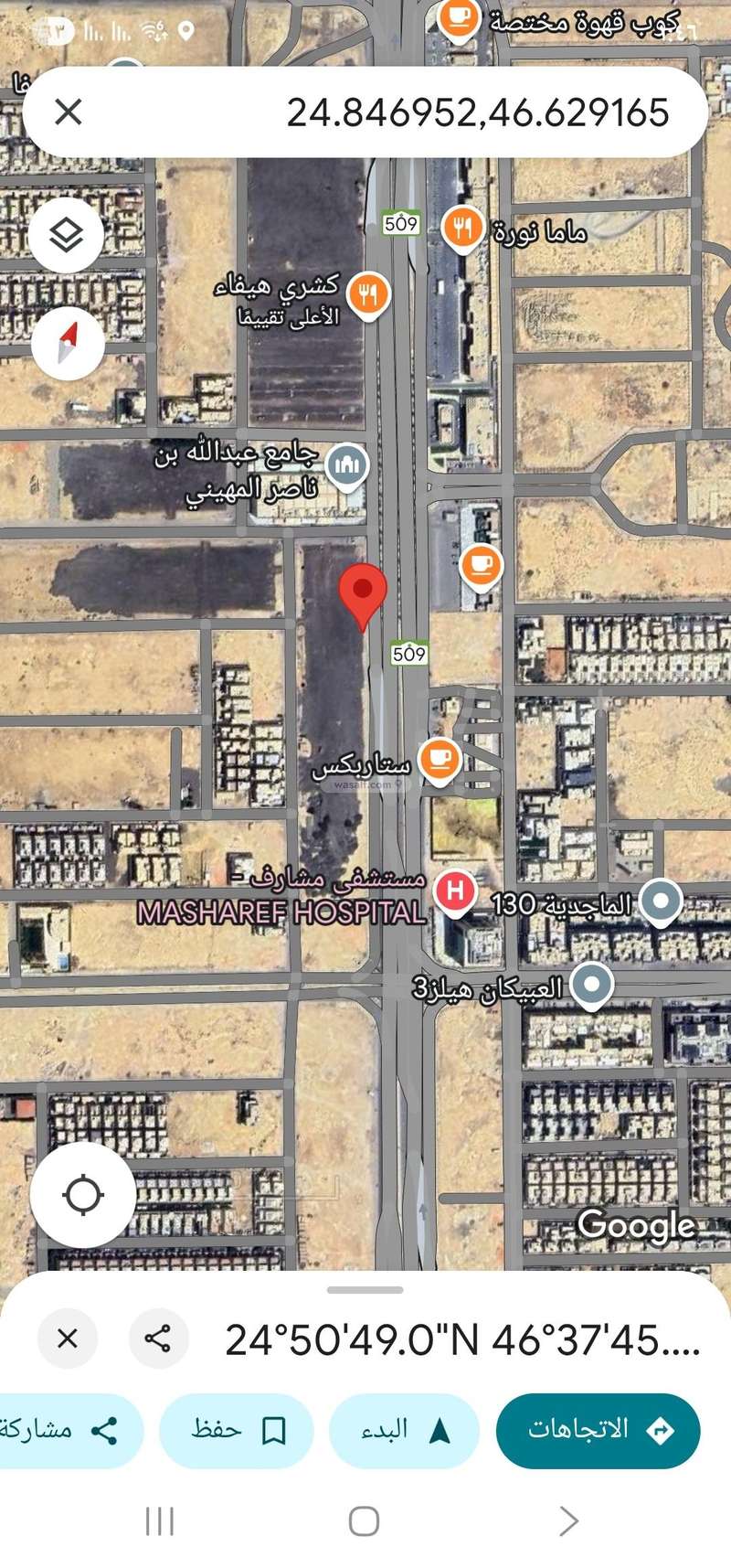The width and height of the screenshot is (731, 1568).
Task: Save this location with حفظ
Action: pyautogui.click(x=237, y=1430)
